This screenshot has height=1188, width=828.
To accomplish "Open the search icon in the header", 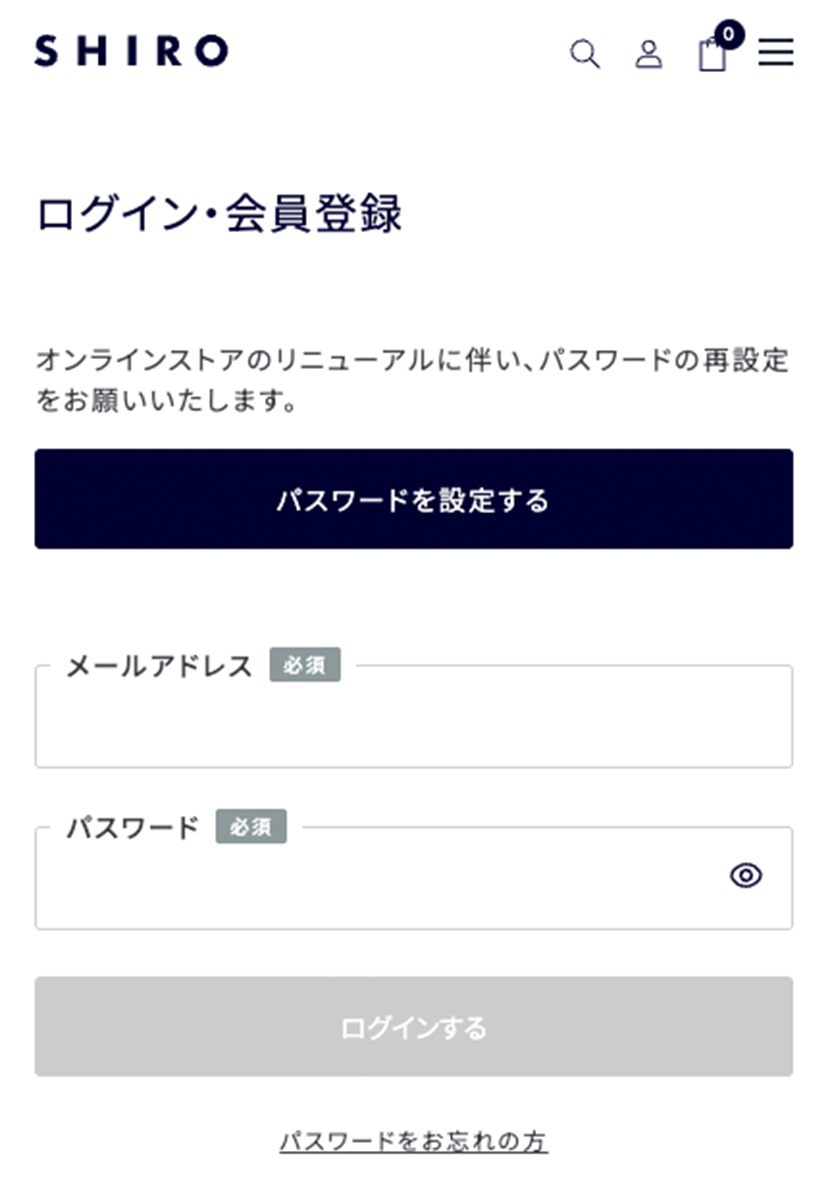I will pyautogui.click(x=586, y=55).
